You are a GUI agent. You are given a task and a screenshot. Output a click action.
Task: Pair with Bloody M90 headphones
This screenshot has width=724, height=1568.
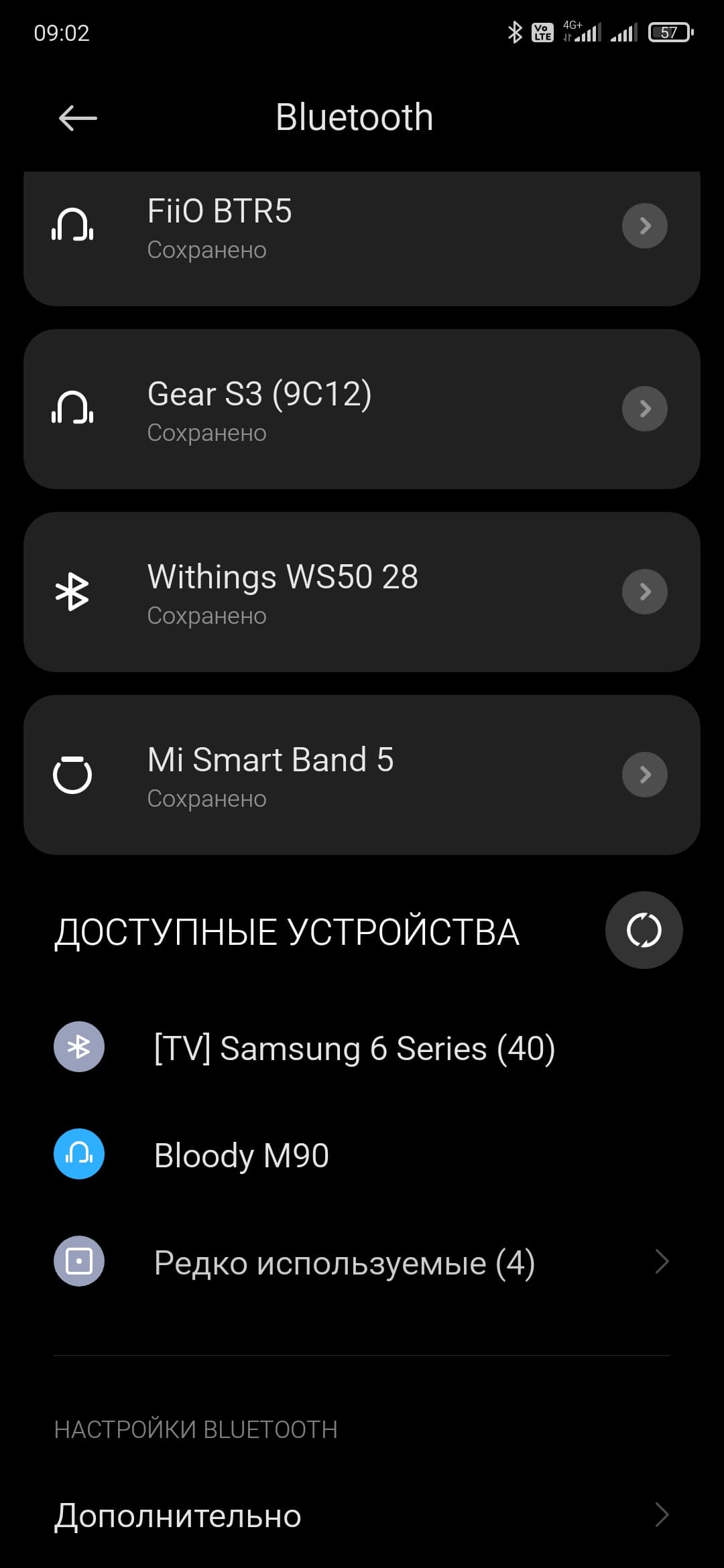(x=241, y=1155)
